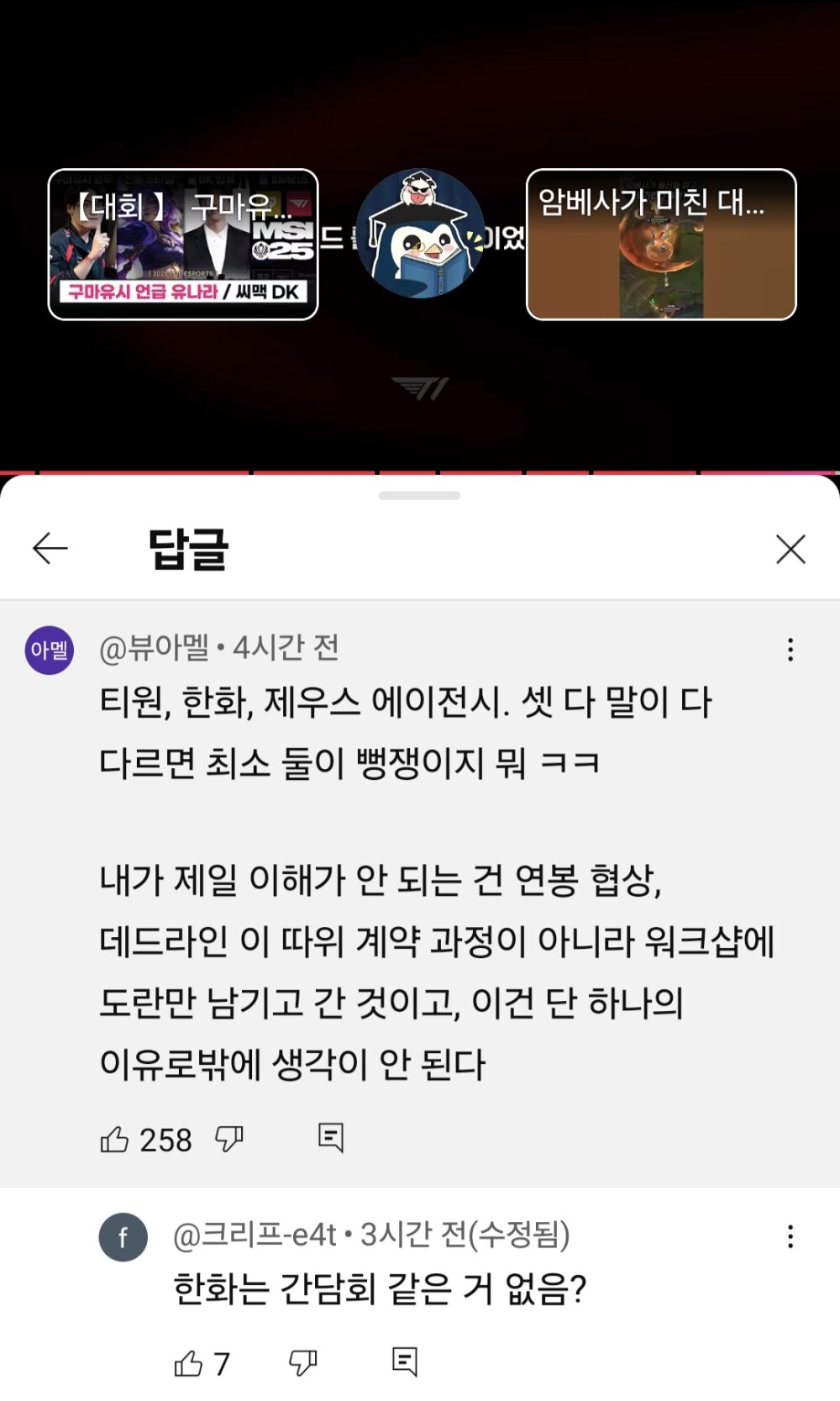Open the 암베사가 미친 대... suggested video
The image size is (840, 1401).
pyautogui.click(x=661, y=244)
